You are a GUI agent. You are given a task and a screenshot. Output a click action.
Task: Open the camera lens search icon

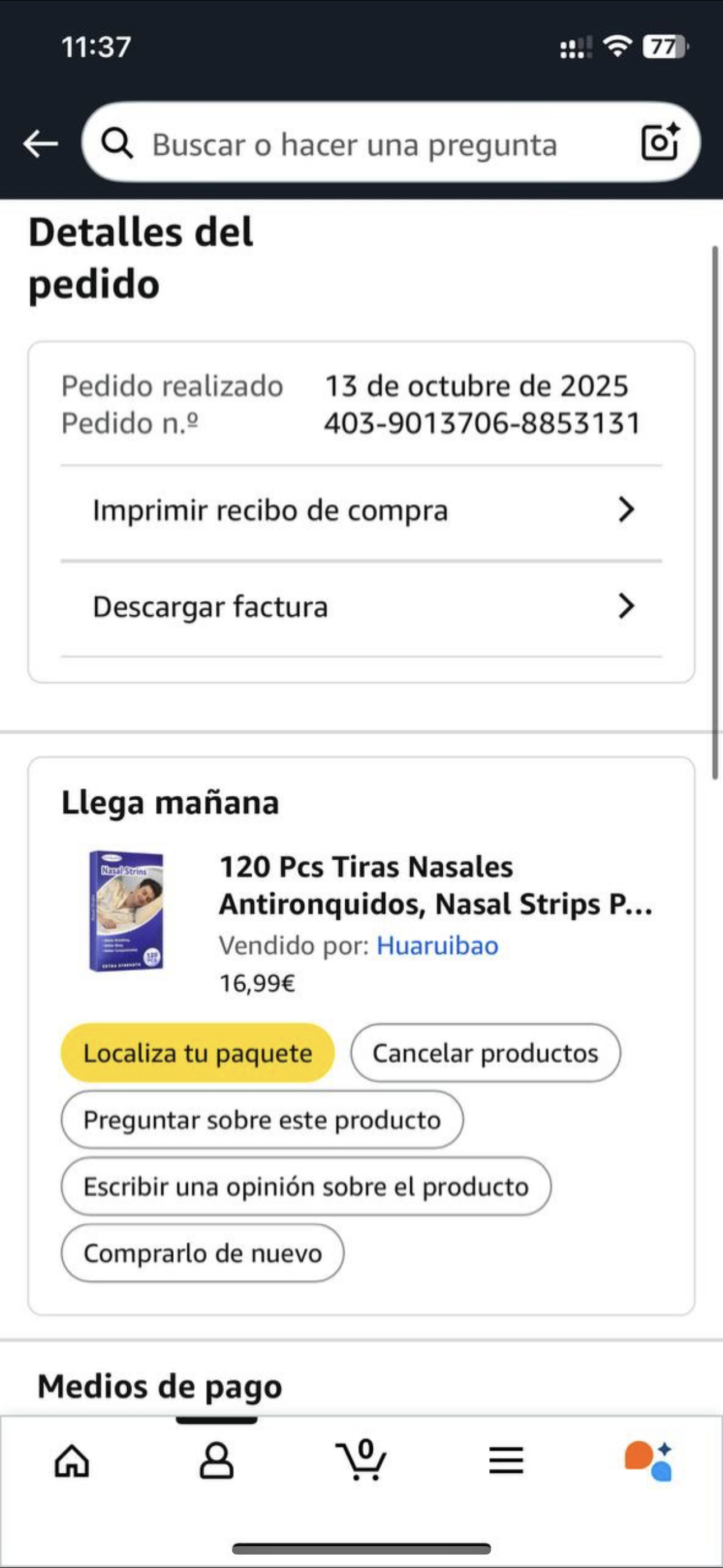pyautogui.click(x=660, y=142)
